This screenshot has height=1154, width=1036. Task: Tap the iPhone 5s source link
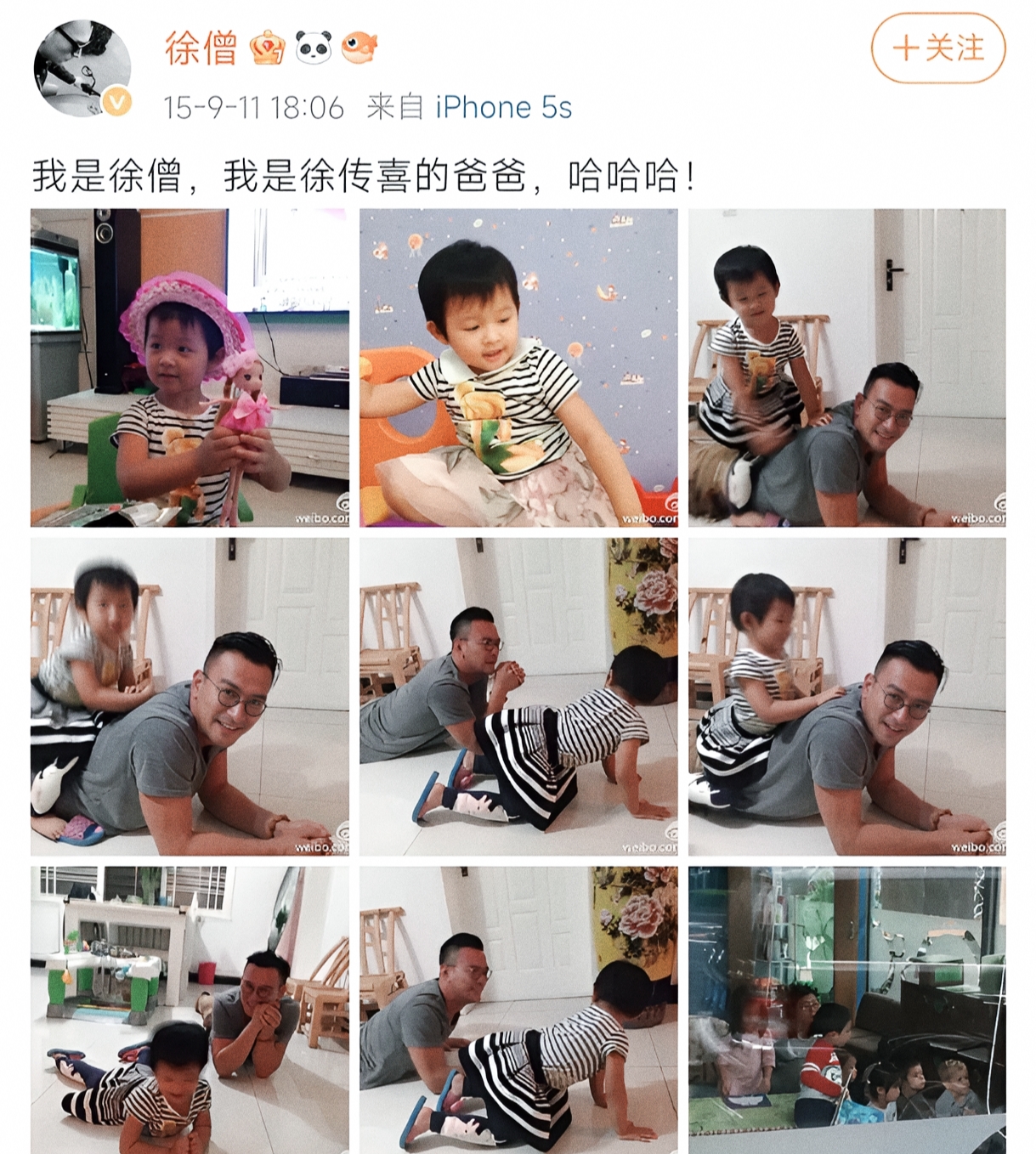(503, 108)
